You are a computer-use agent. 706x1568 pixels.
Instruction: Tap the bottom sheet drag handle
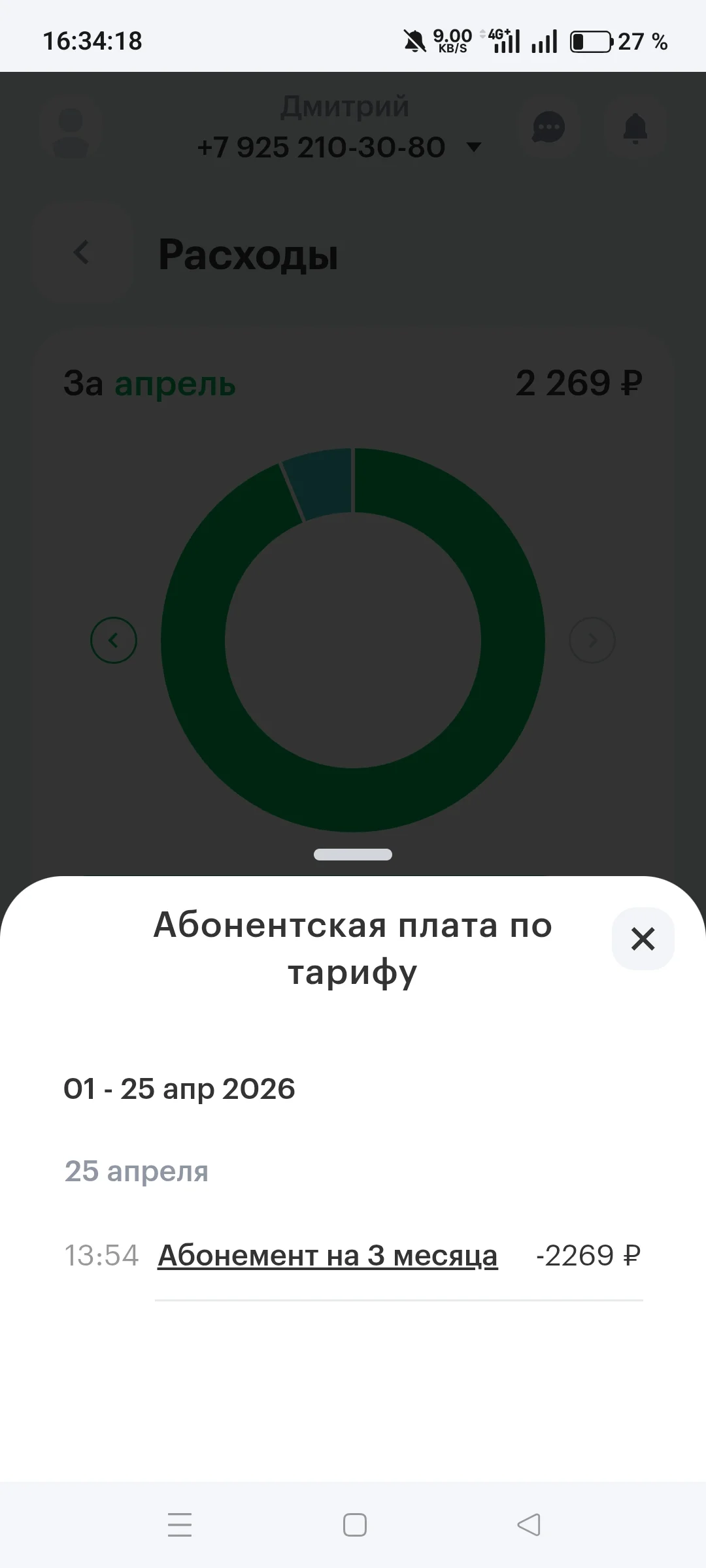pyautogui.click(x=353, y=855)
